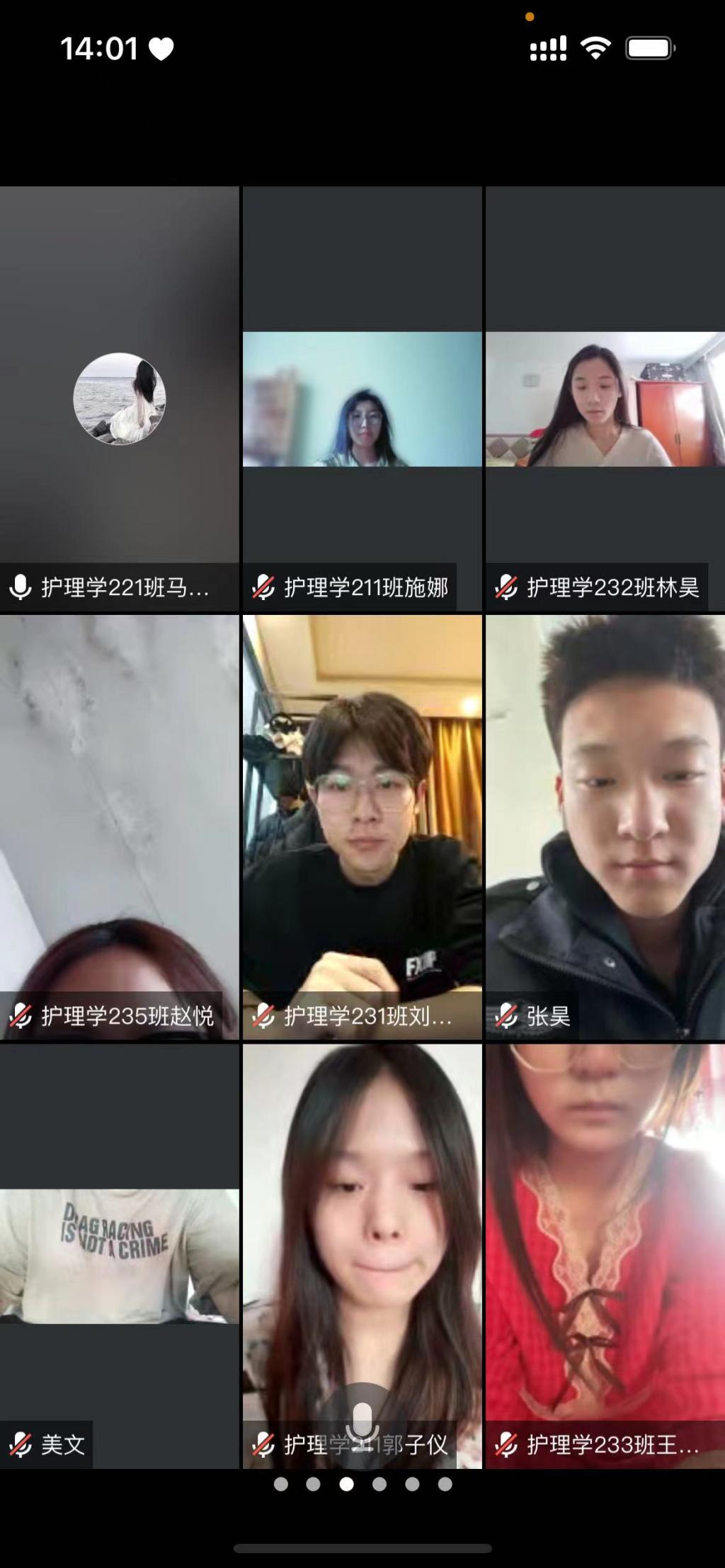
Task: Open the 护理学231班刘… video tile
Action: tap(362, 826)
